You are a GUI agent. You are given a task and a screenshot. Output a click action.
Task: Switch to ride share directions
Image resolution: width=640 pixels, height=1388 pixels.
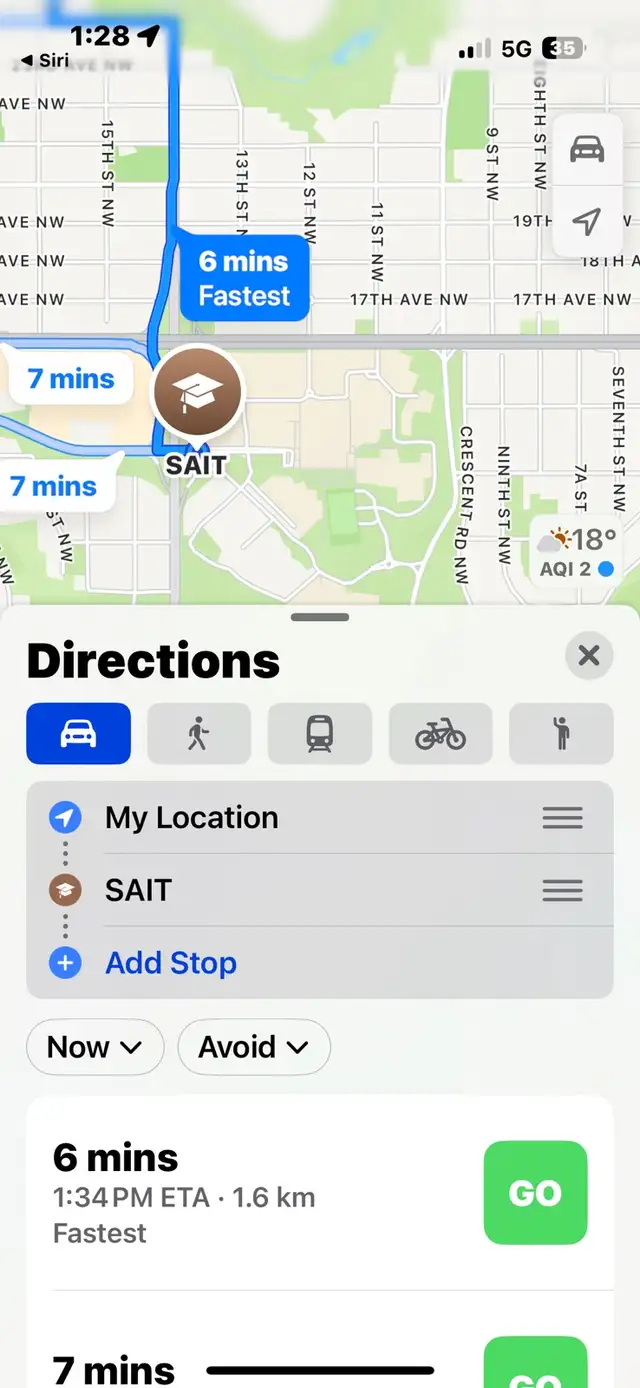point(560,734)
